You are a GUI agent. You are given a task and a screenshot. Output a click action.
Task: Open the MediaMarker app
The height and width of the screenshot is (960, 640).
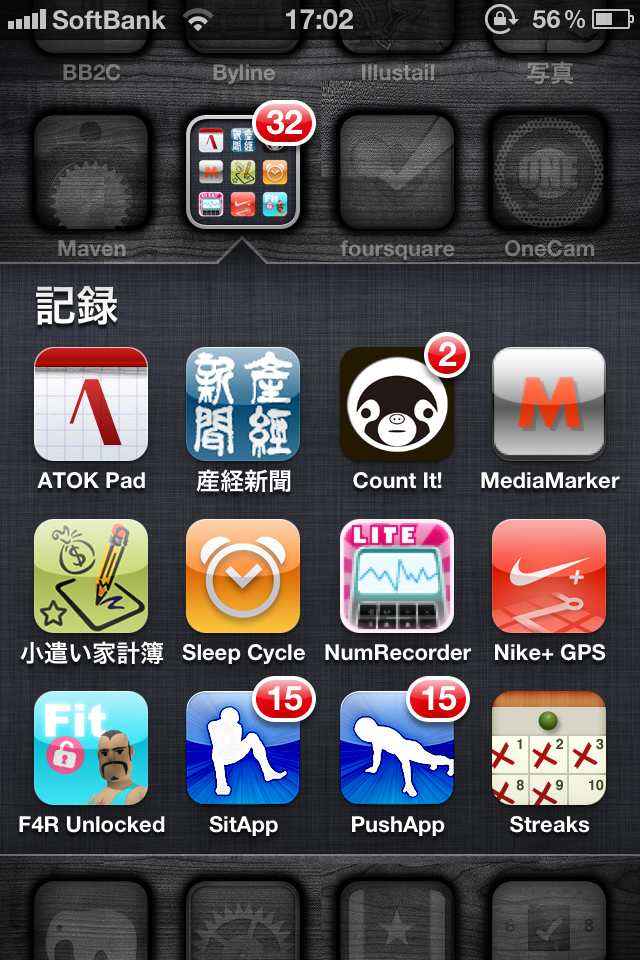(x=549, y=404)
